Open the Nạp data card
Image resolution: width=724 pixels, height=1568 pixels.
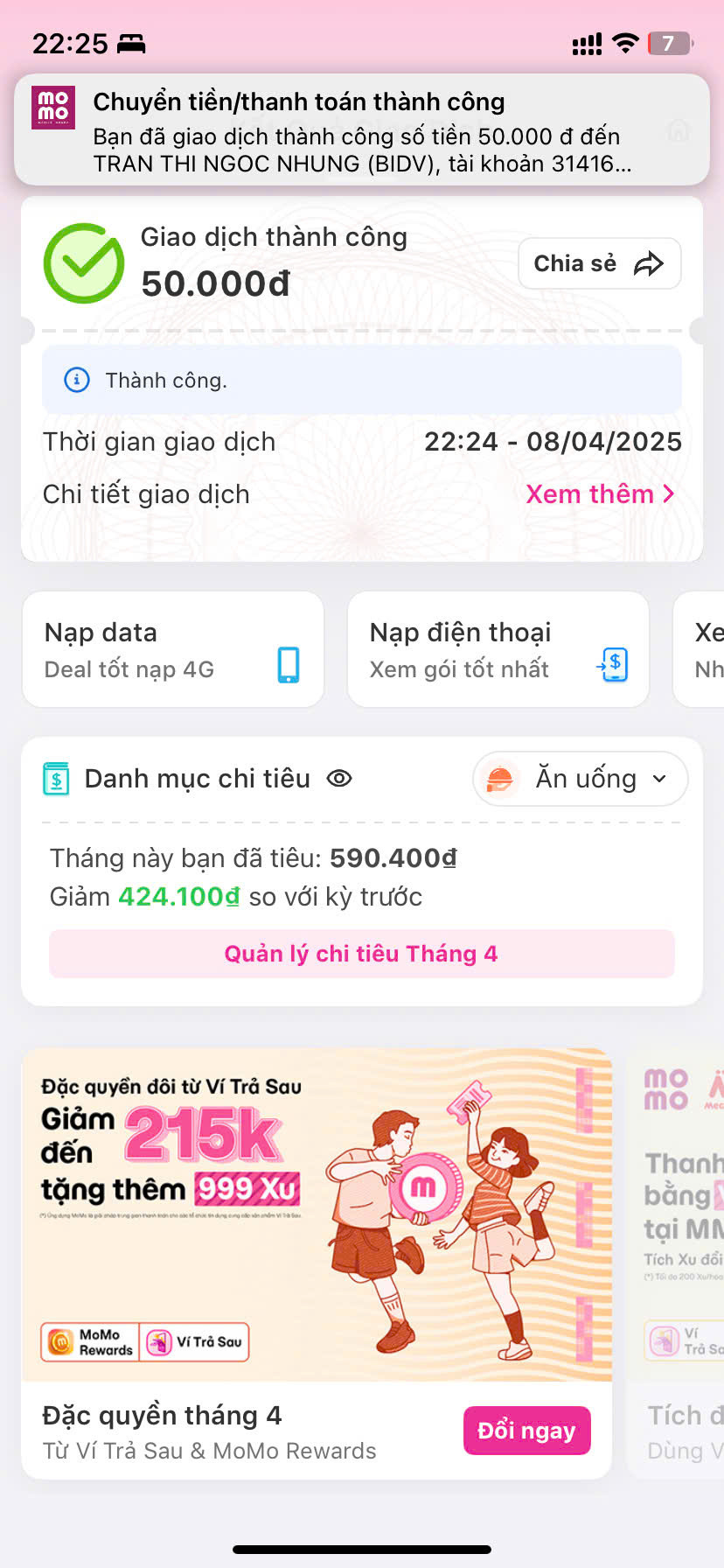173,649
